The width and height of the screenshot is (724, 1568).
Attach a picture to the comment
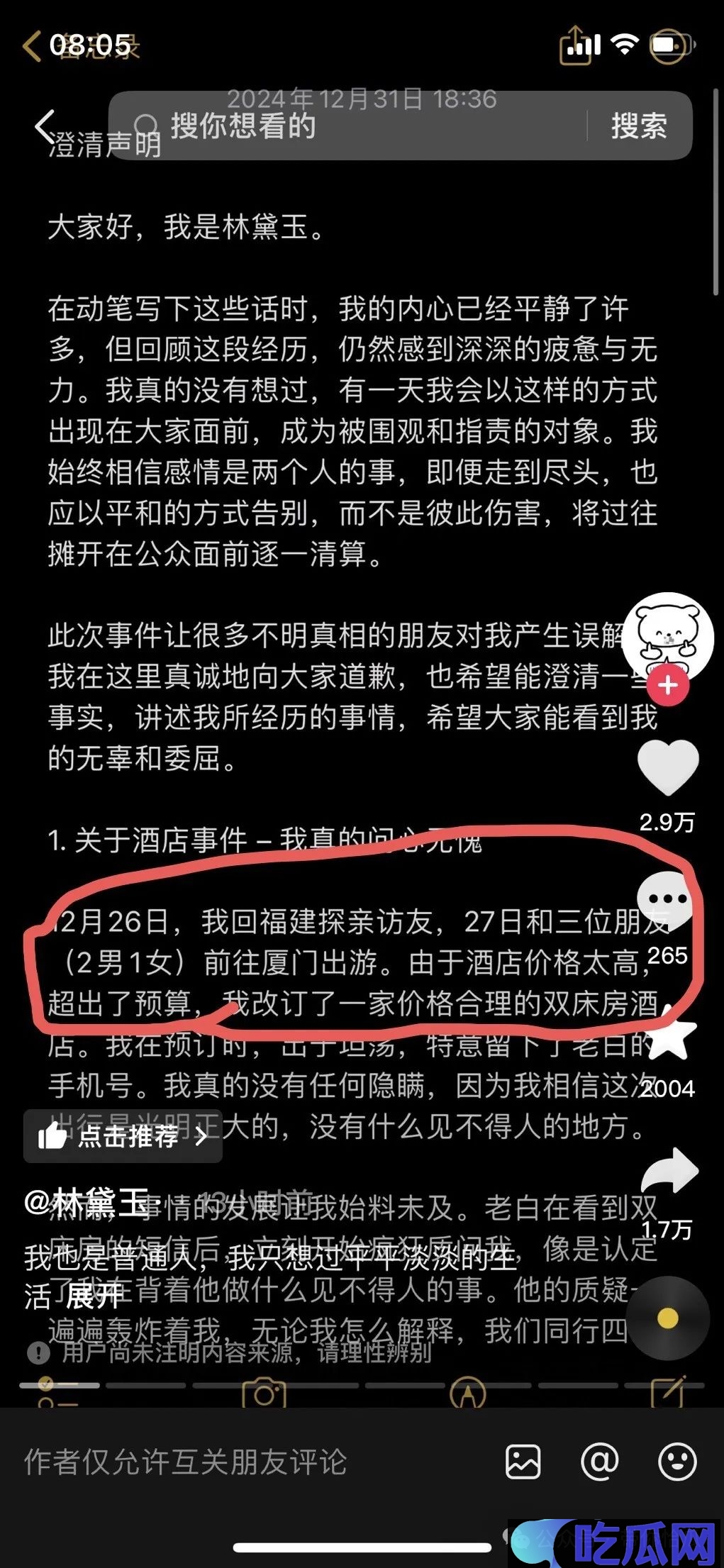523,1462
